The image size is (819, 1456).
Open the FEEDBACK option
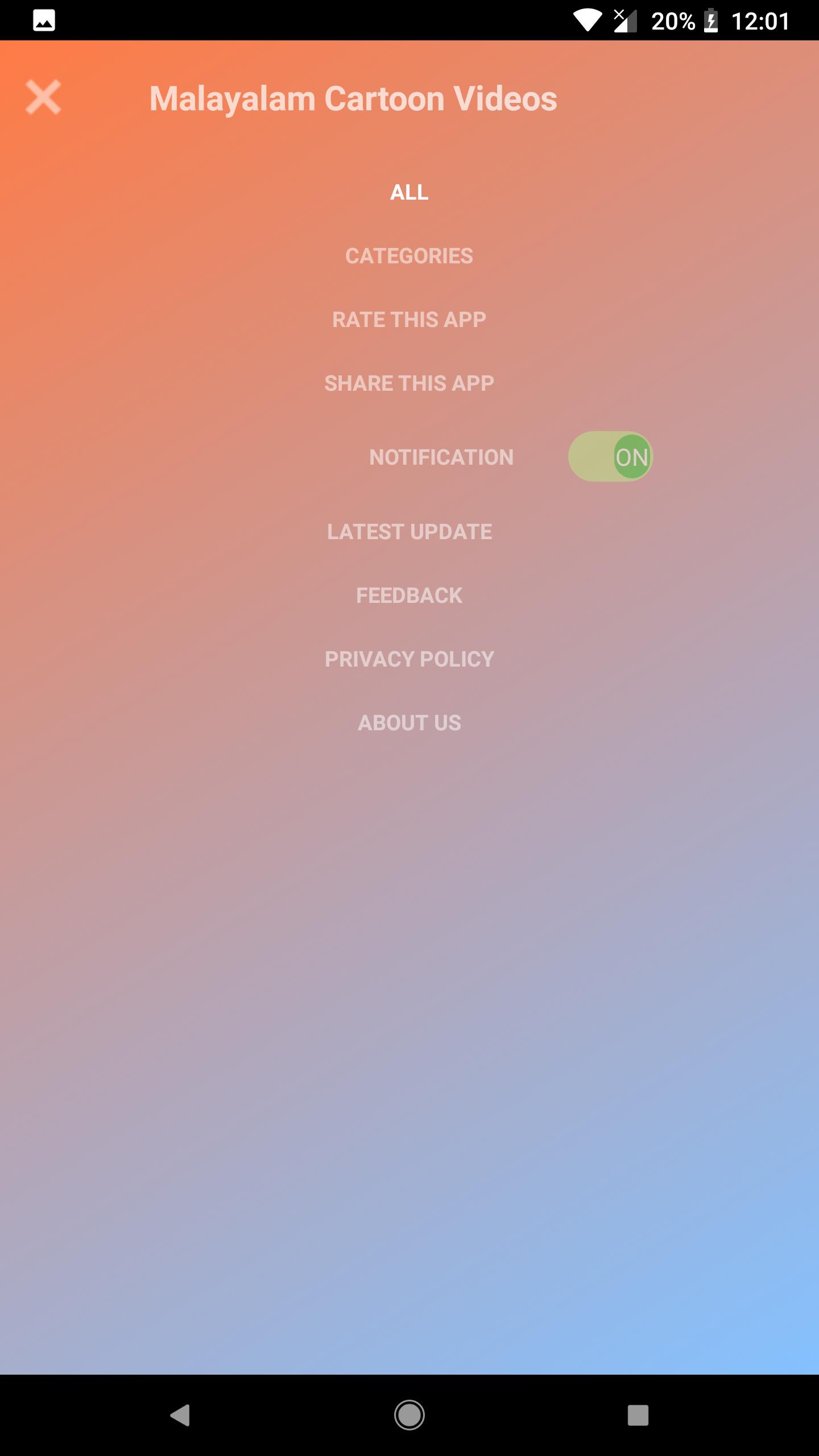coord(409,595)
